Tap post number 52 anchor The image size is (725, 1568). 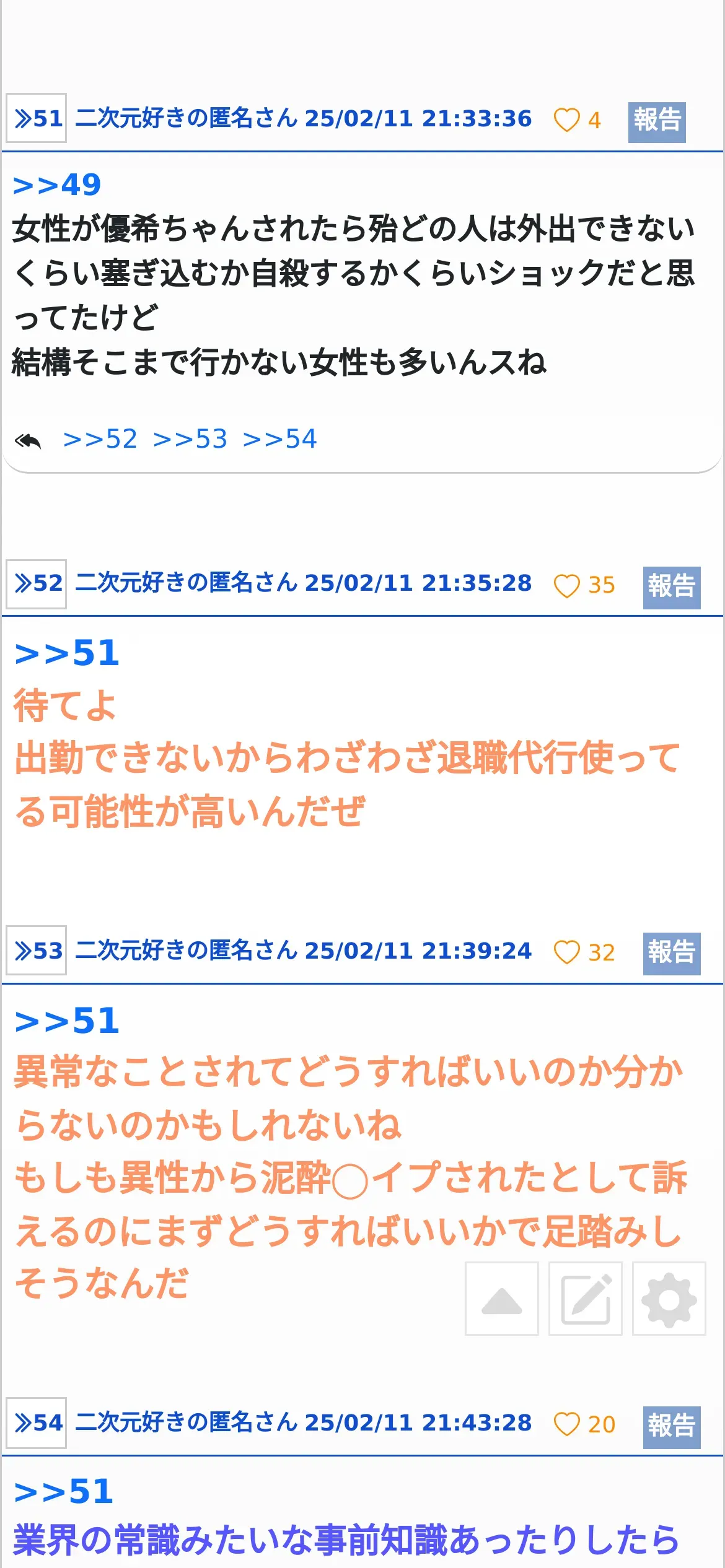tap(37, 583)
